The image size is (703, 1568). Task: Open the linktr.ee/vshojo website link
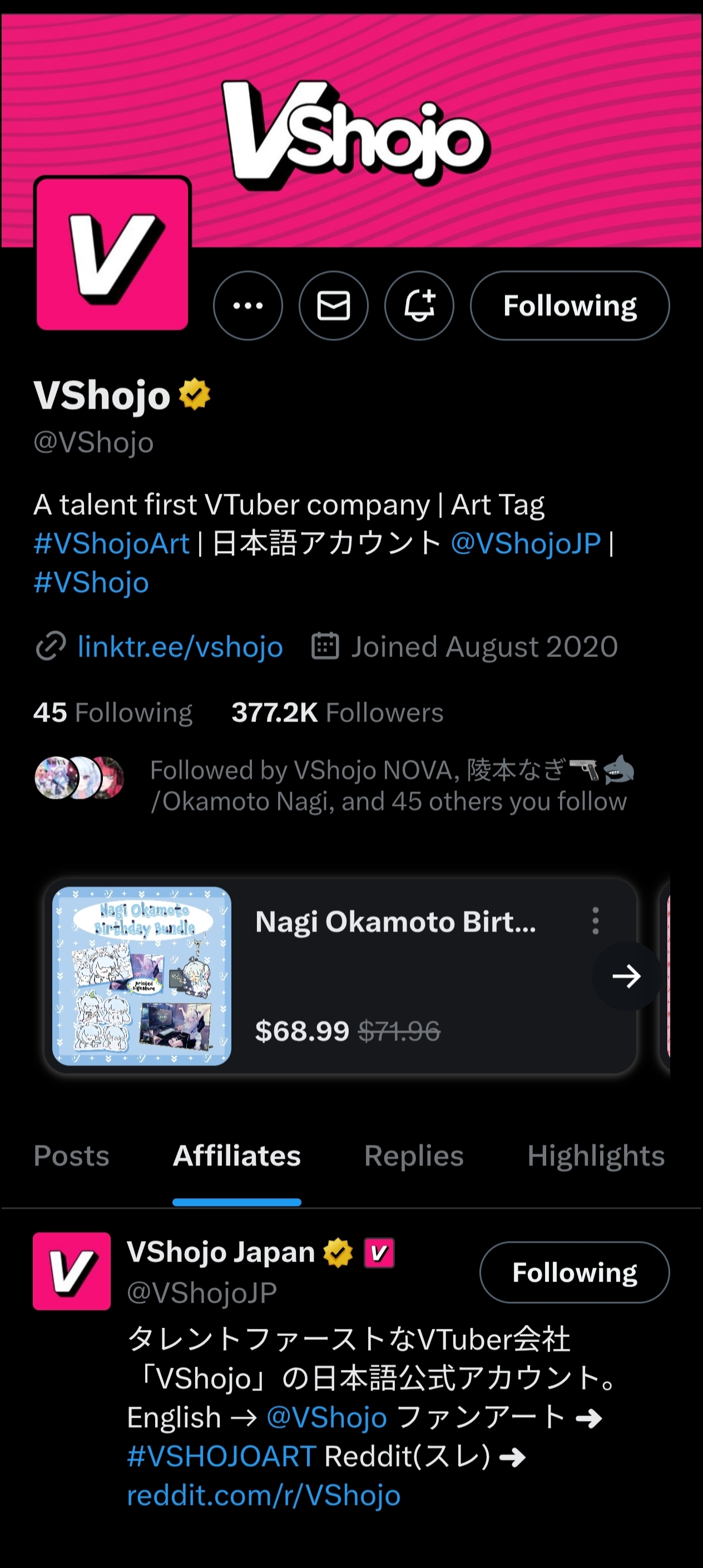[x=180, y=647]
